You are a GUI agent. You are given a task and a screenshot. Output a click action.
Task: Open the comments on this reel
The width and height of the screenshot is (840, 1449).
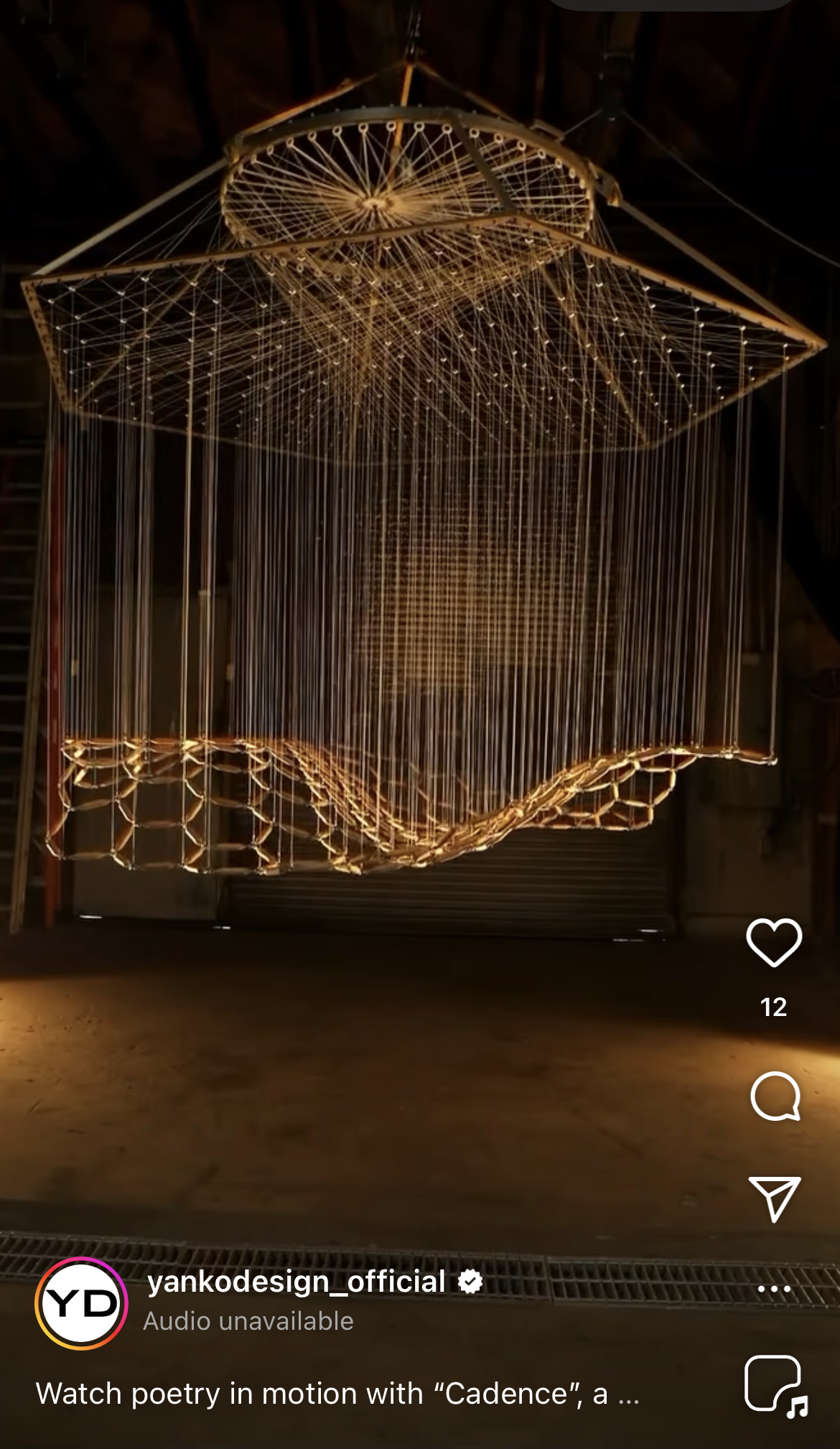click(775, 1096)
